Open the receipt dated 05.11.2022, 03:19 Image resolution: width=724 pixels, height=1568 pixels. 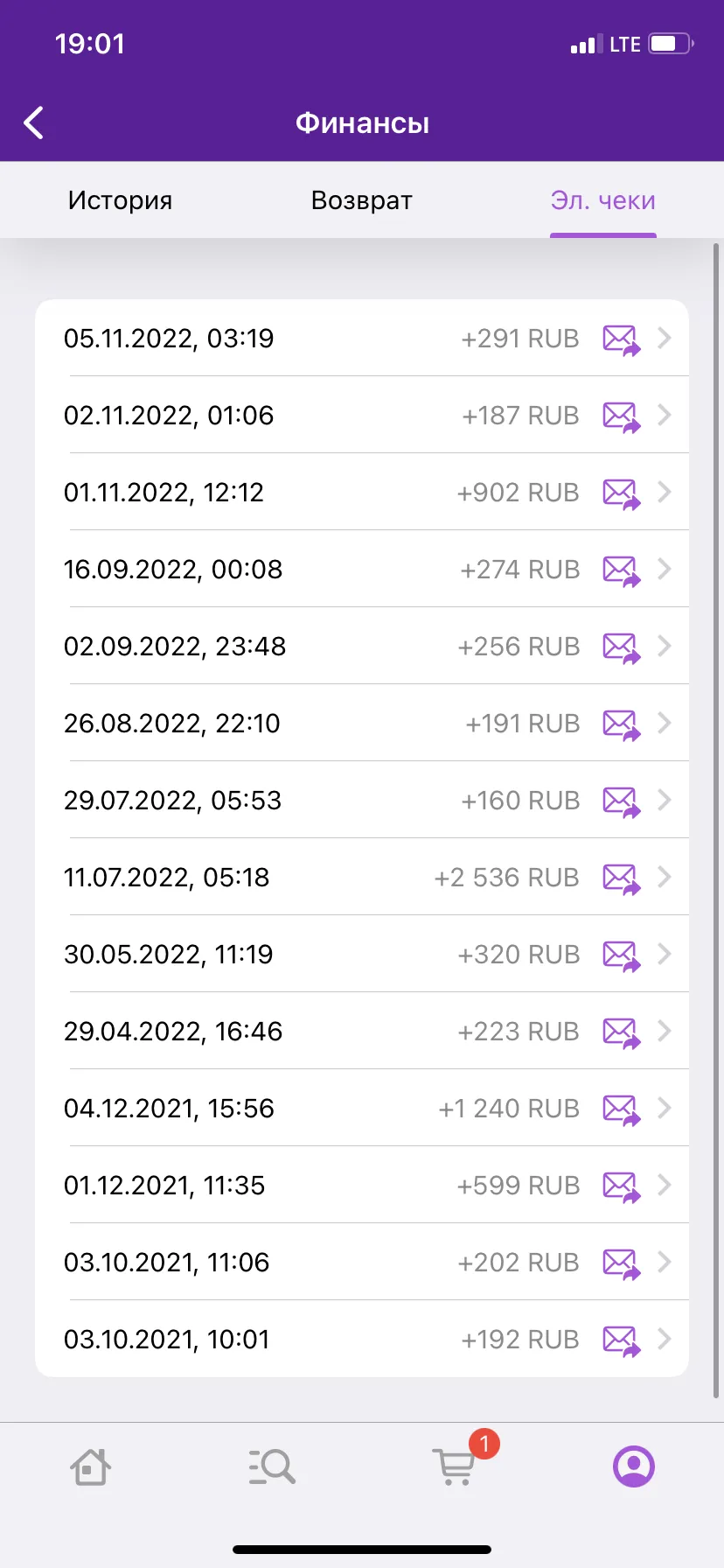click(x=362, y=339)
